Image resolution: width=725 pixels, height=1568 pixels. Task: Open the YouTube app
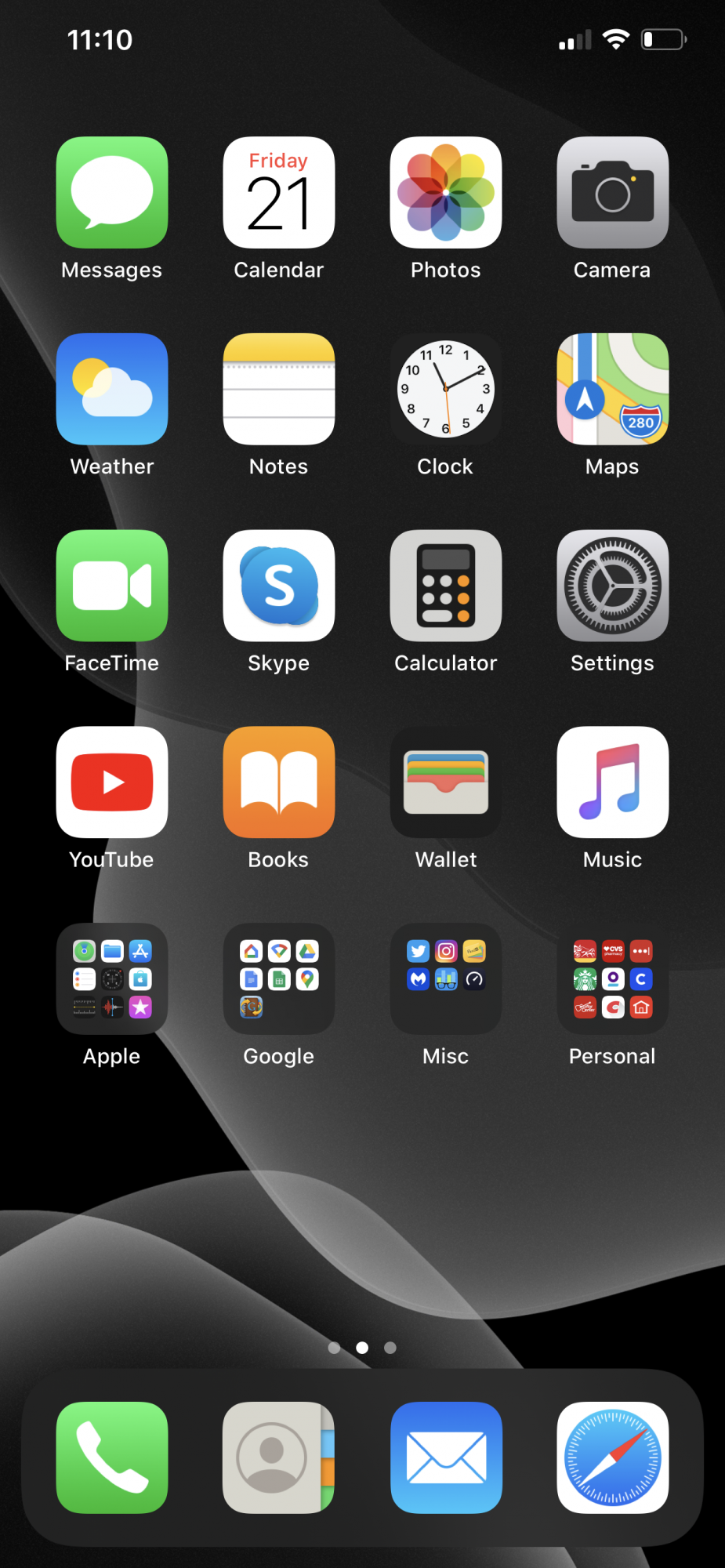112,782
